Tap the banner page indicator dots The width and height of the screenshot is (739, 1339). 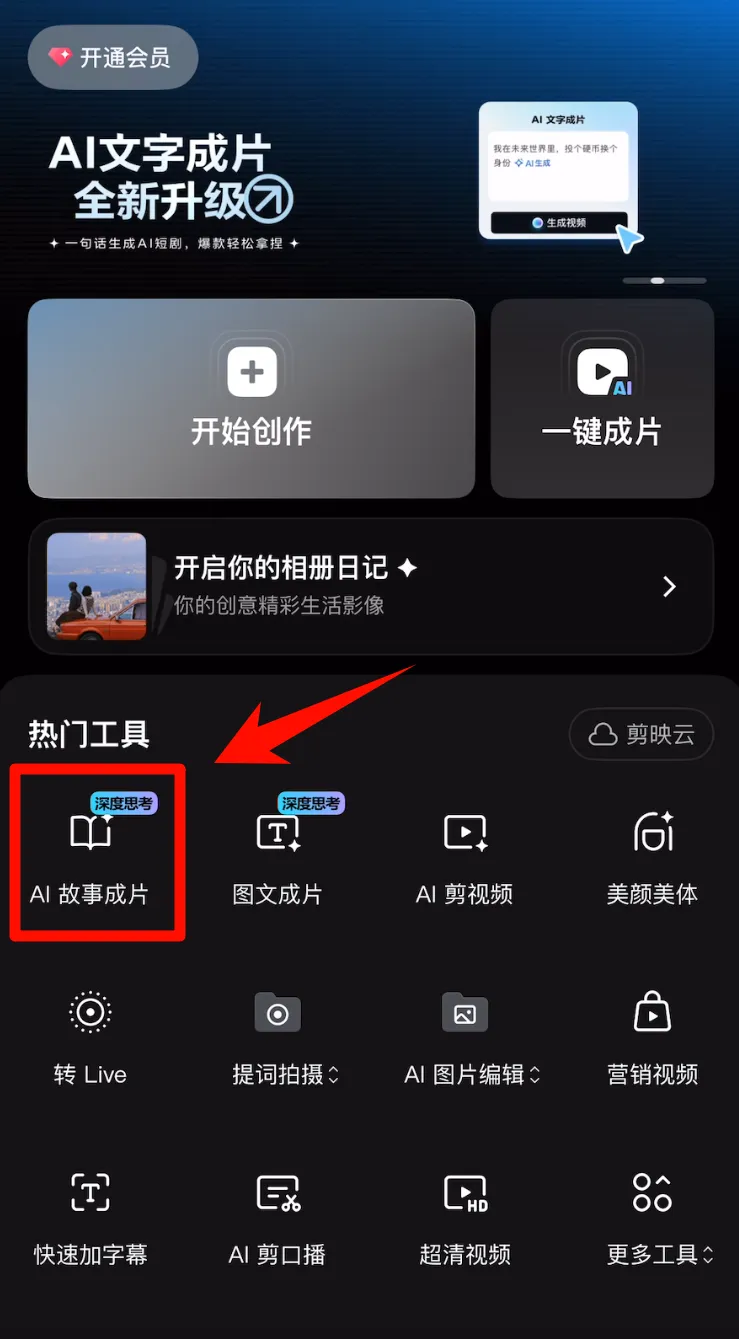pos(663,281)
